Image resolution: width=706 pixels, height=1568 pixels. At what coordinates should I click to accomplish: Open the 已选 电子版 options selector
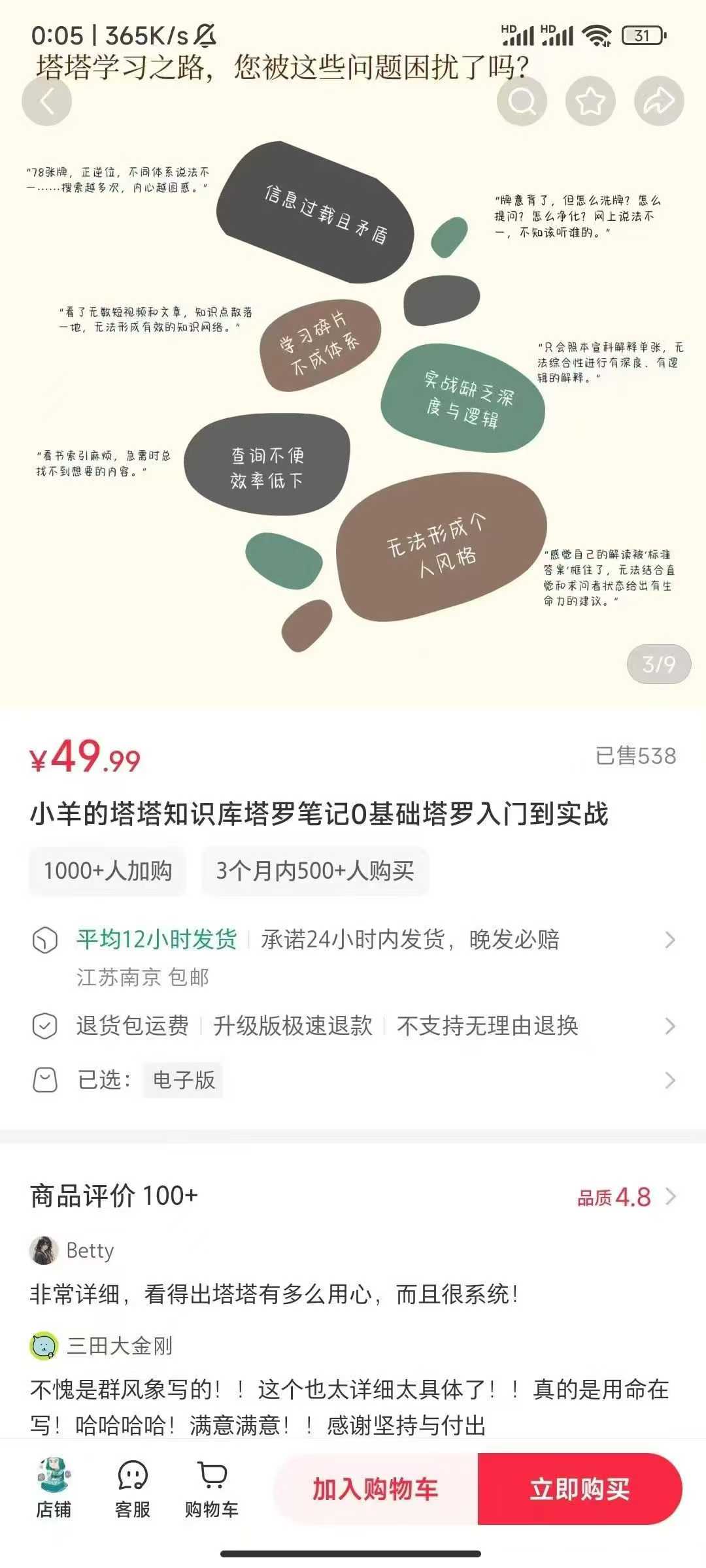pyautogui.click(x=353, y=1080)
